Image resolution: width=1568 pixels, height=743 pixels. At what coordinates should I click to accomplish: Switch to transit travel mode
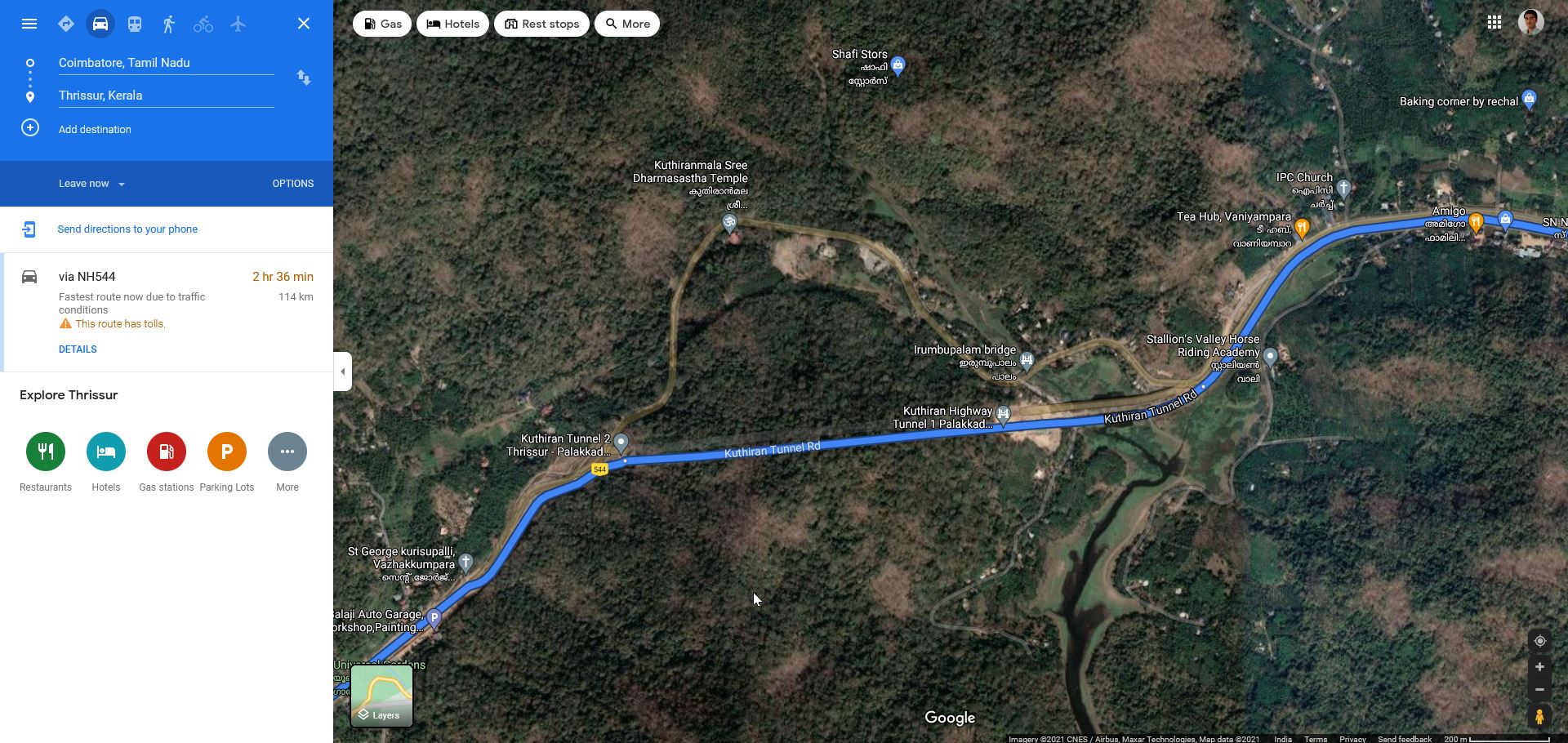[x=135, y=24]
